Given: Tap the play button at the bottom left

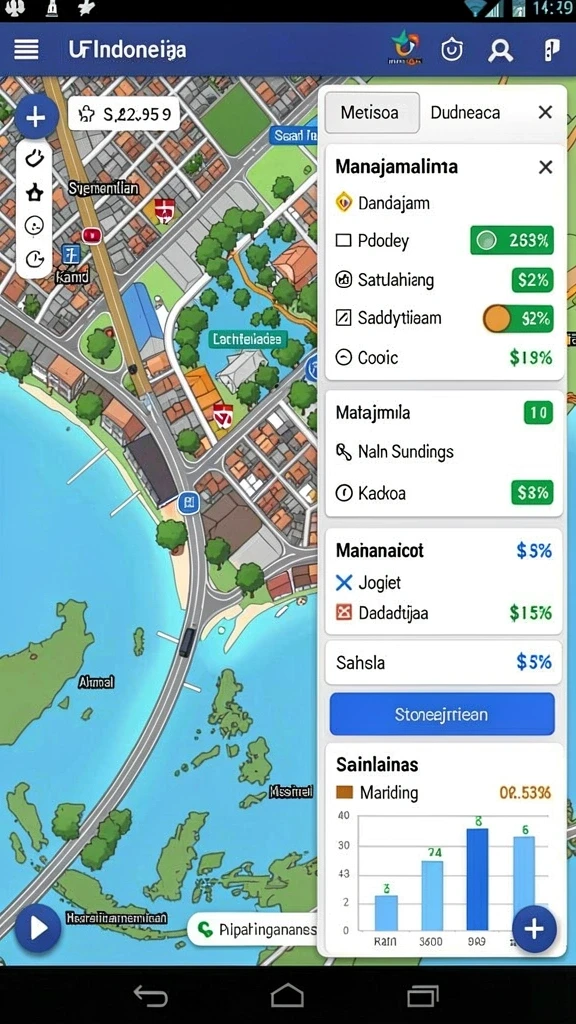Looking at the screenshot, I should (37, 928).
